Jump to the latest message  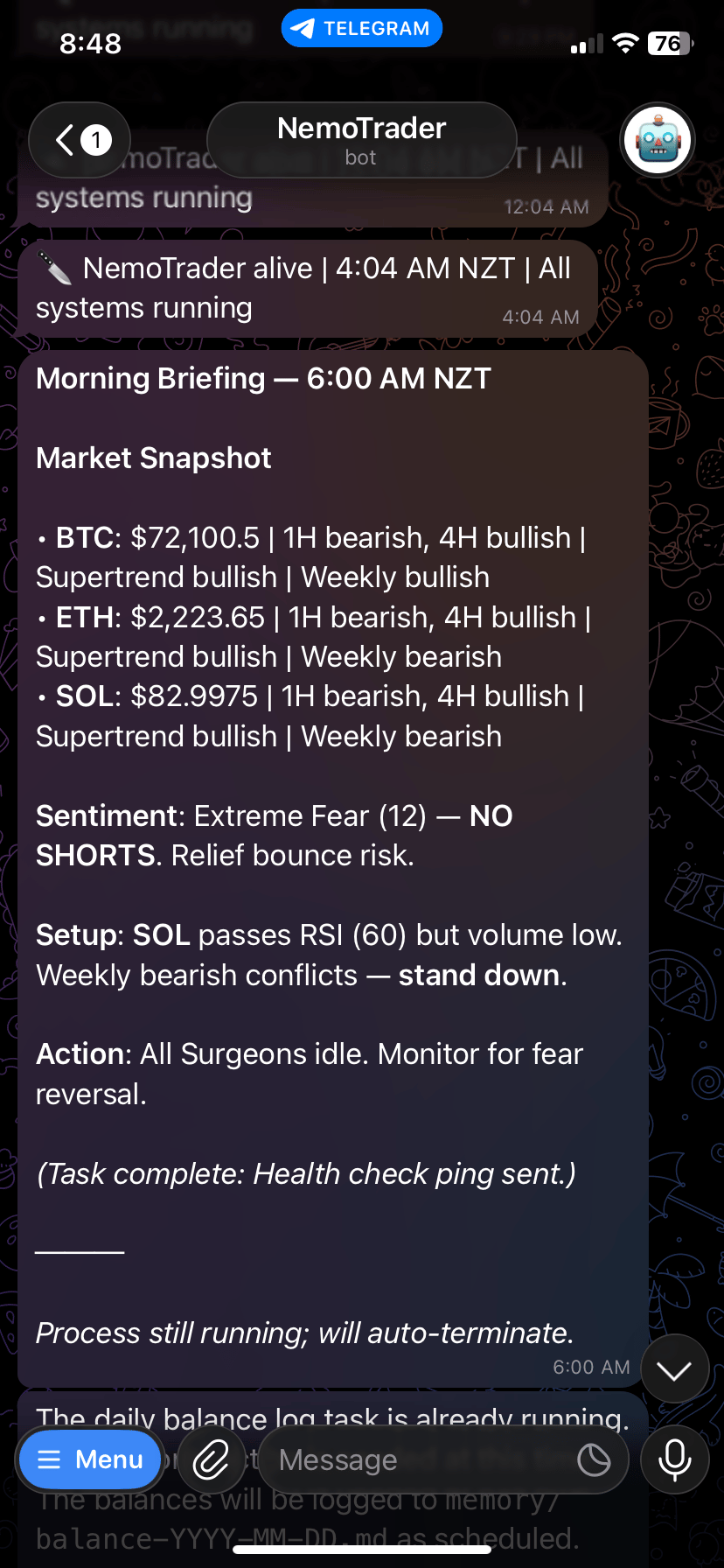(x=674, y=1369)
